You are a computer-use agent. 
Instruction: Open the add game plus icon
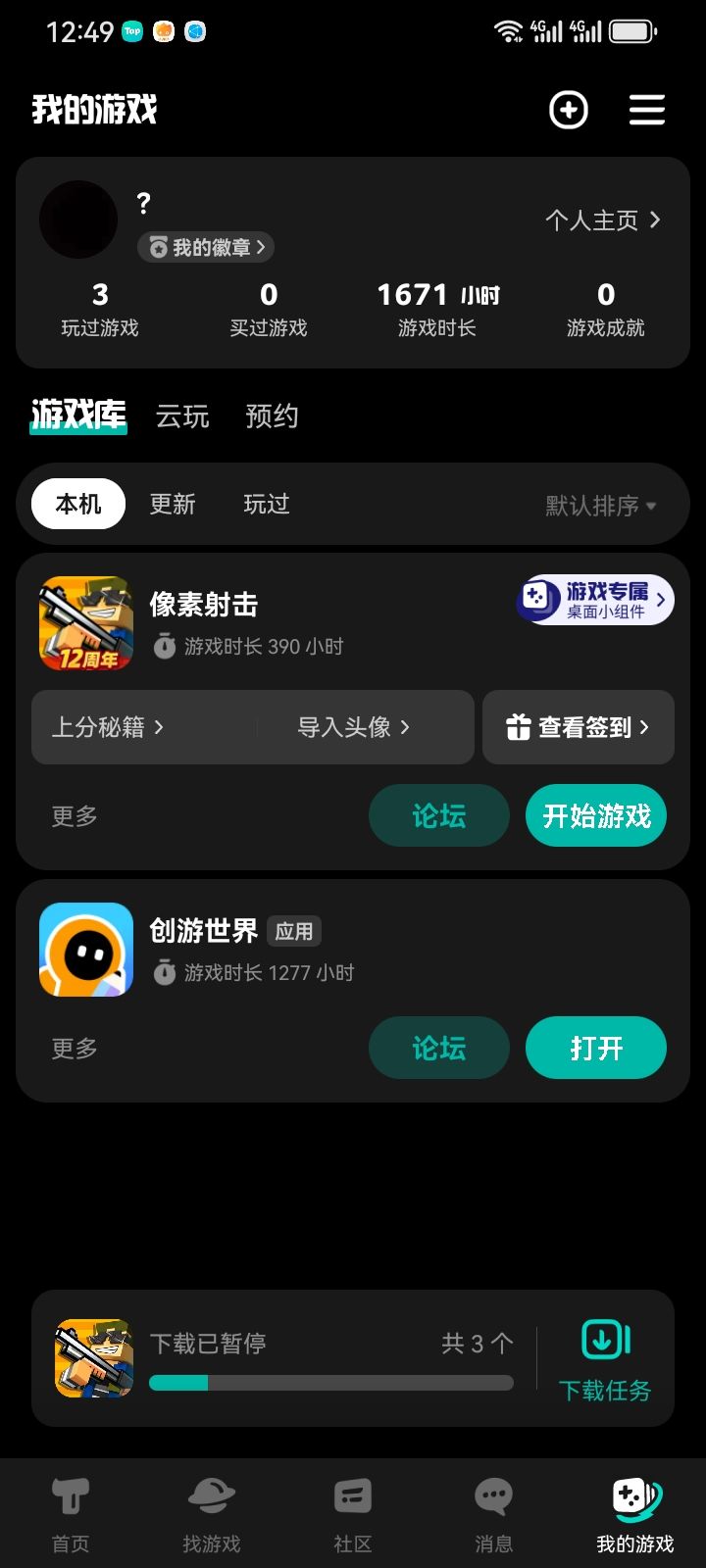coord(569,111)
